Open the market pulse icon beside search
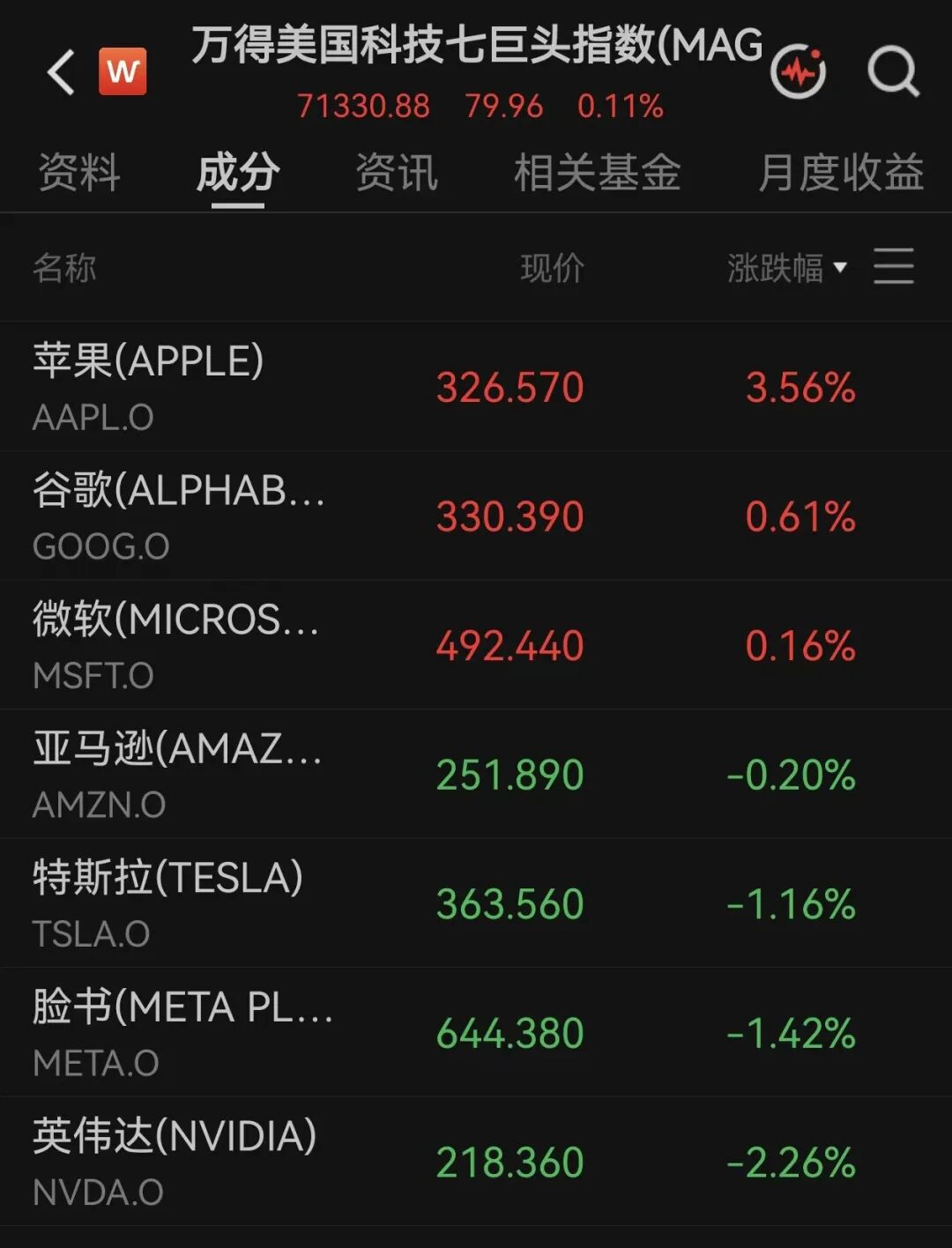This screenshot has width=952, height=1248. tap(799, 71)
